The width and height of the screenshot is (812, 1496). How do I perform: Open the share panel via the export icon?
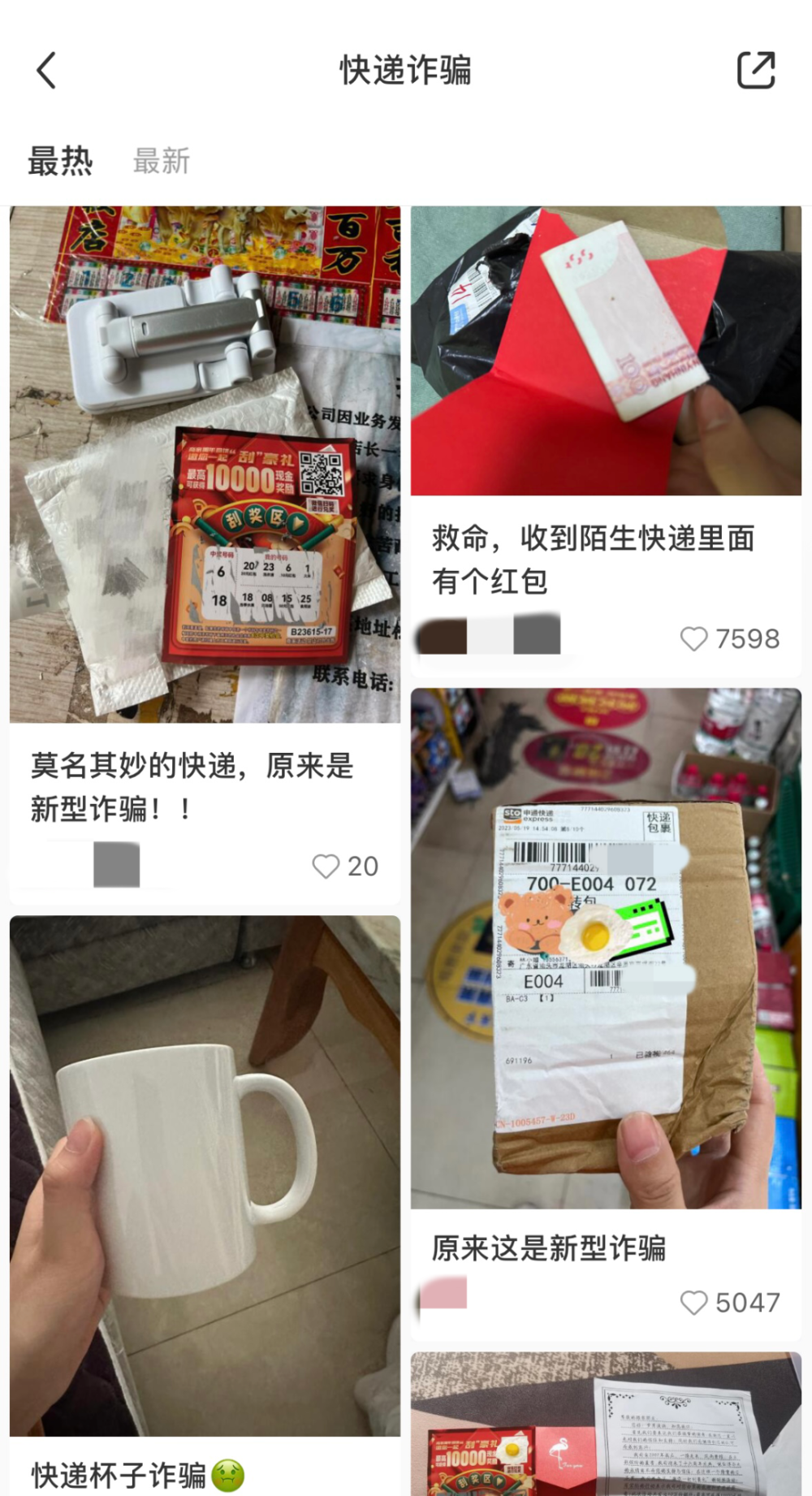pyautogui.click(x=757, y=70)
